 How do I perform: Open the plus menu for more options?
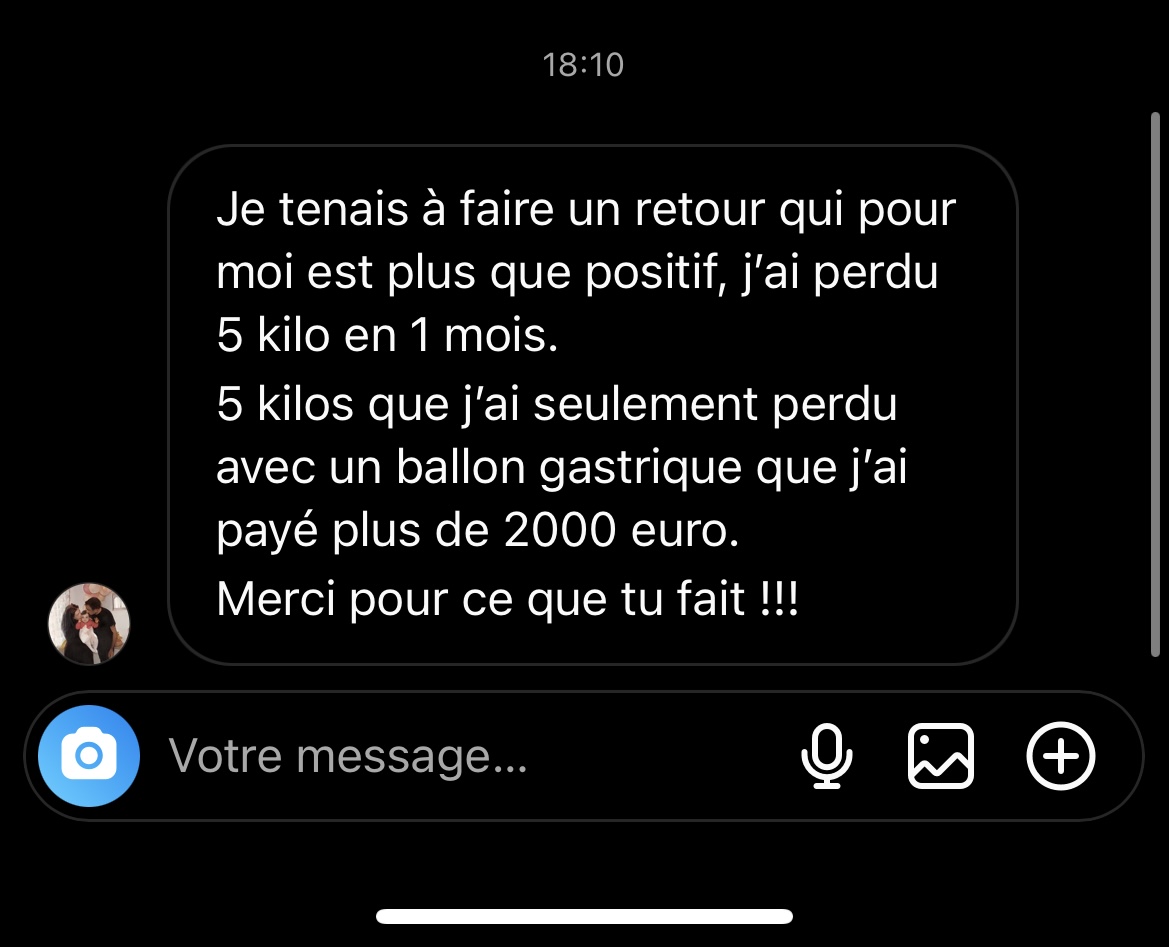[x=1061, y=756]
